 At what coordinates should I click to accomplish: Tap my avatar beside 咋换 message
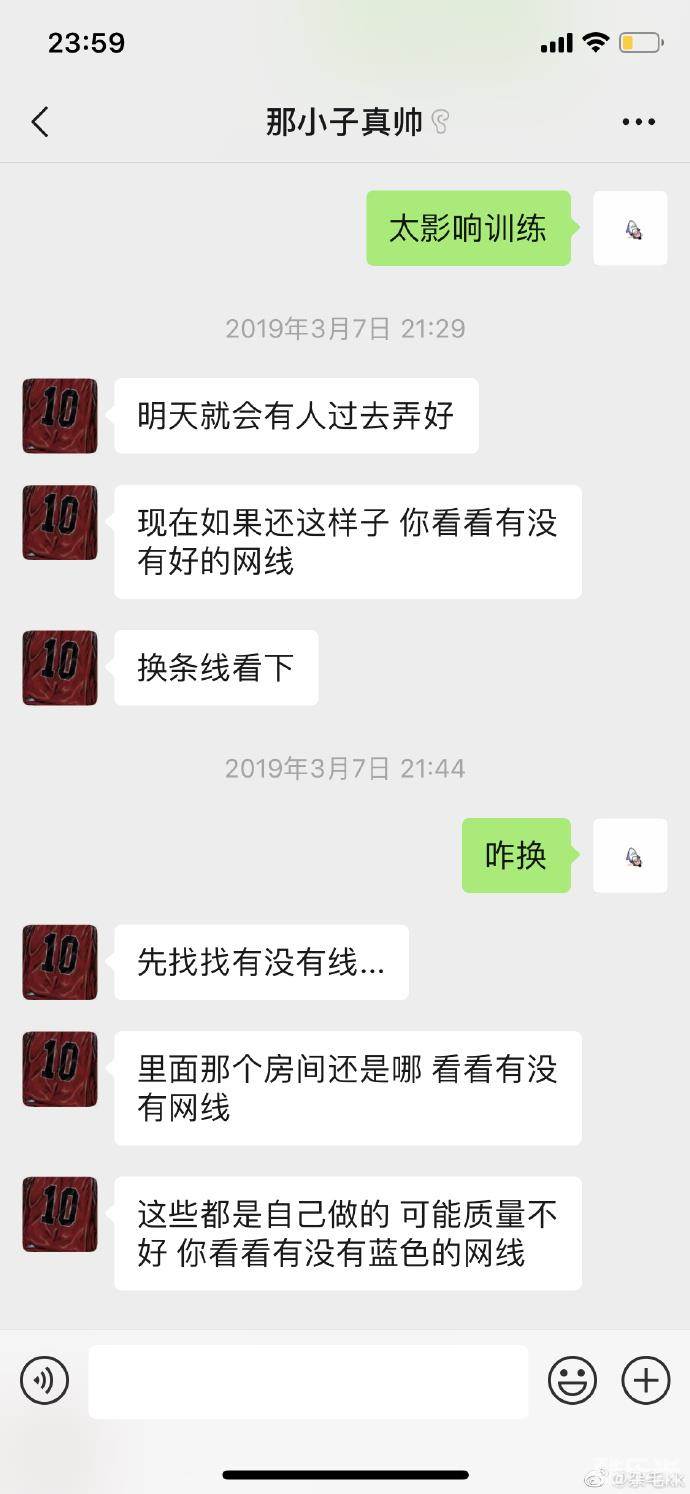coord(630,855)
